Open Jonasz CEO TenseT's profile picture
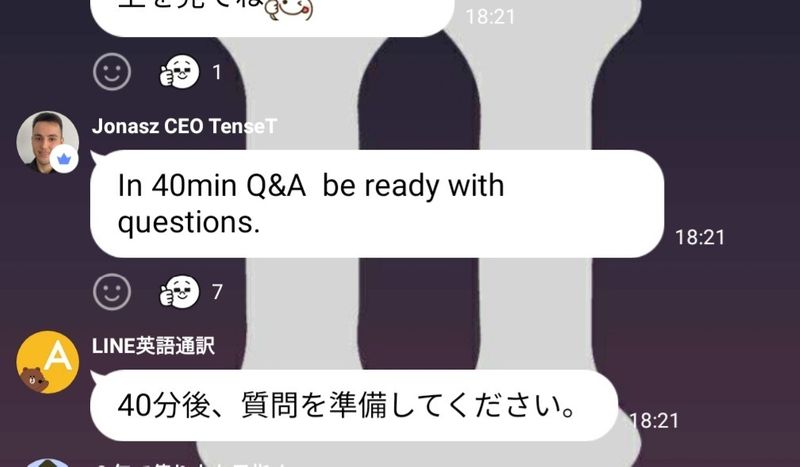The width and height of the screenshot is (800, 467). (47, 141)
